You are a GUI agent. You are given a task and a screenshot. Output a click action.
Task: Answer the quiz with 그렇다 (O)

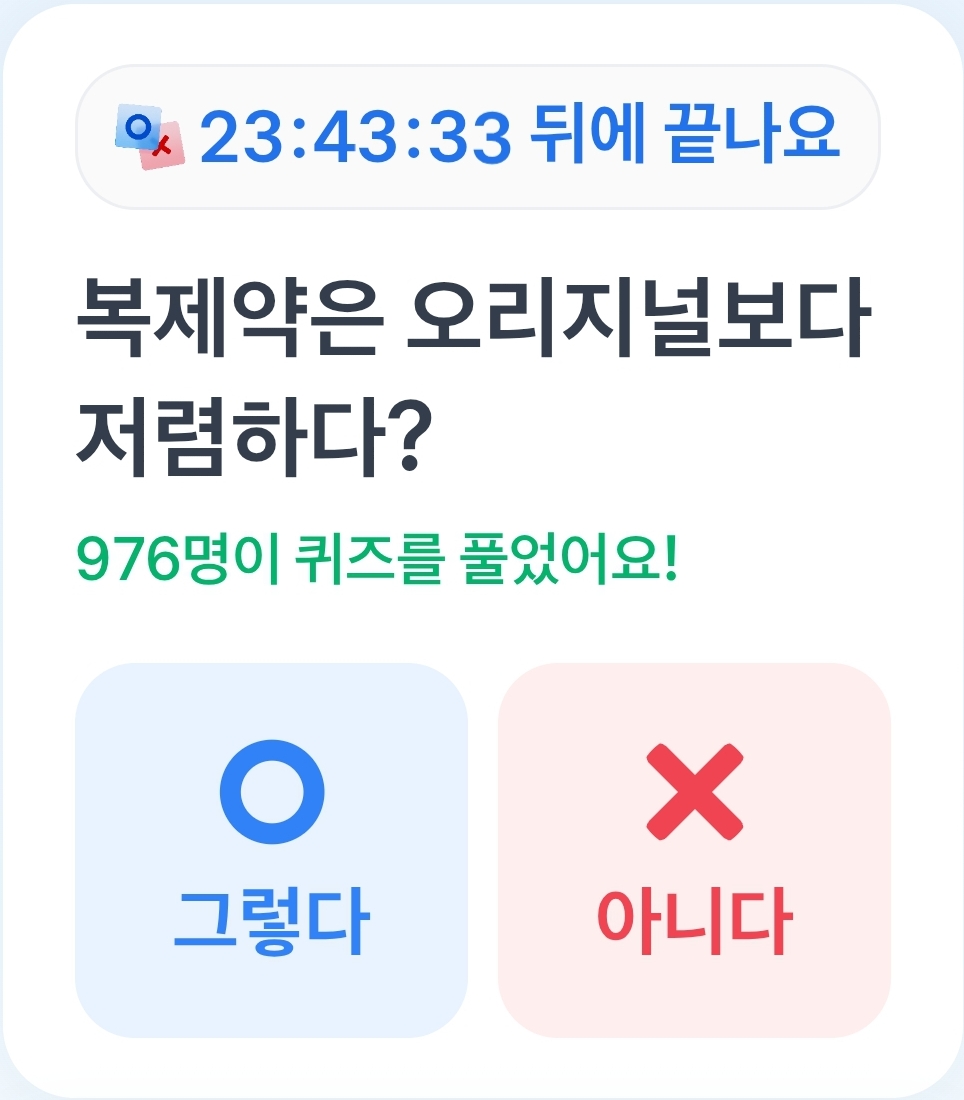[x=271, y=850]
